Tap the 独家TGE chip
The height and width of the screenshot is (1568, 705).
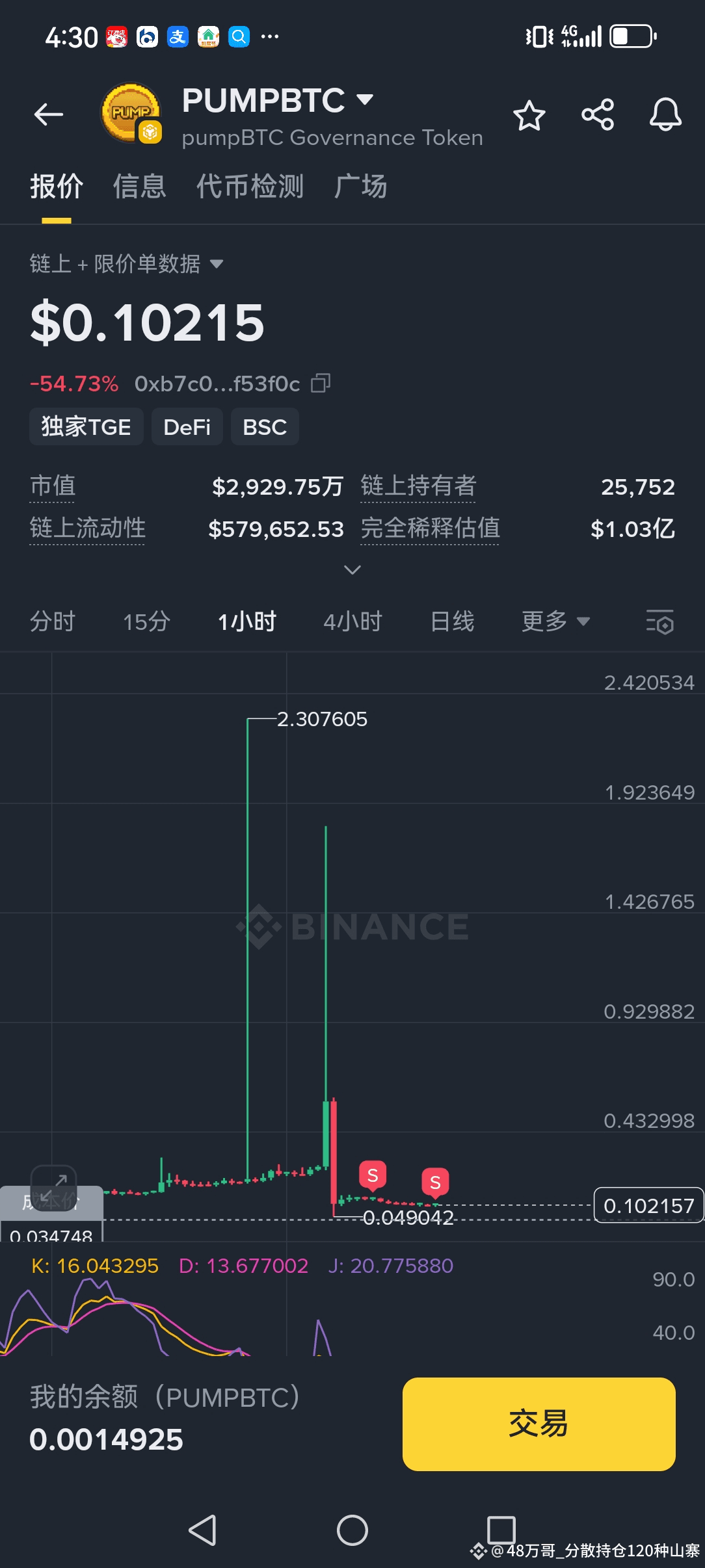click(x=86, y=427)
